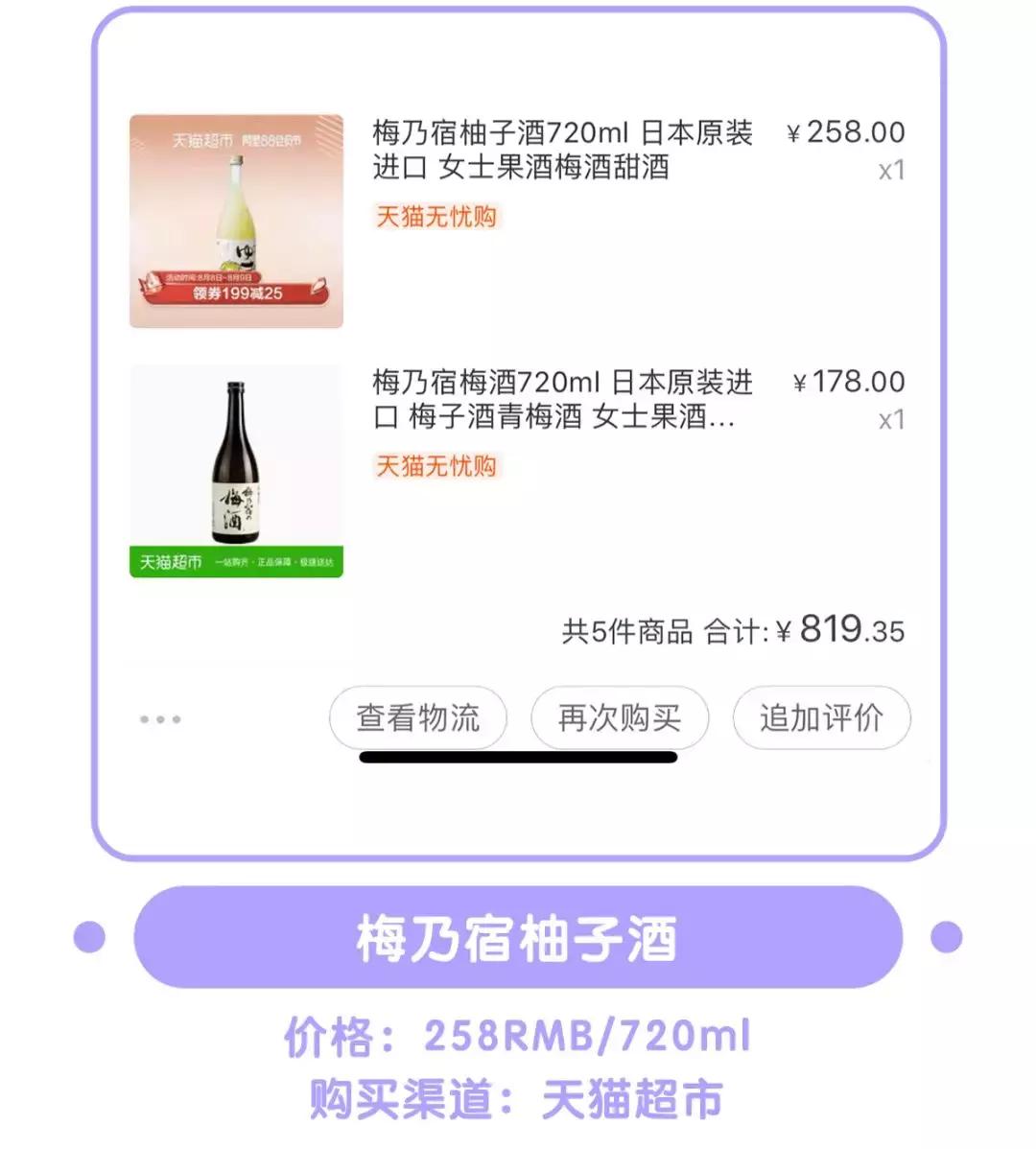This screenshot has height=1149, width=1036.
Task: Tap 再次购买 to buy again
Action: (619, 717)
